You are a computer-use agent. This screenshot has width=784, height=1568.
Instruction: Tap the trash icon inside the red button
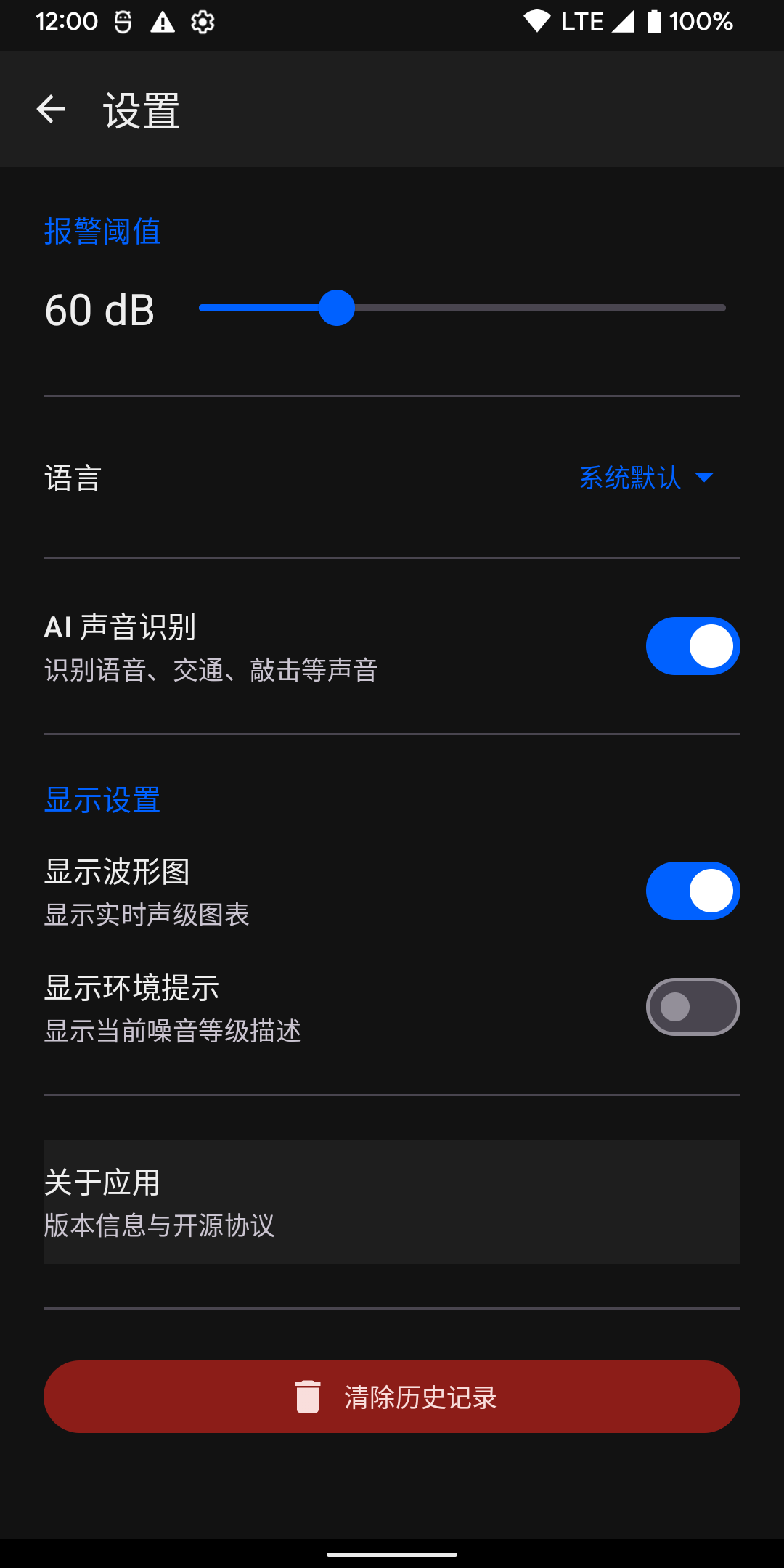tap(307, 1395)
